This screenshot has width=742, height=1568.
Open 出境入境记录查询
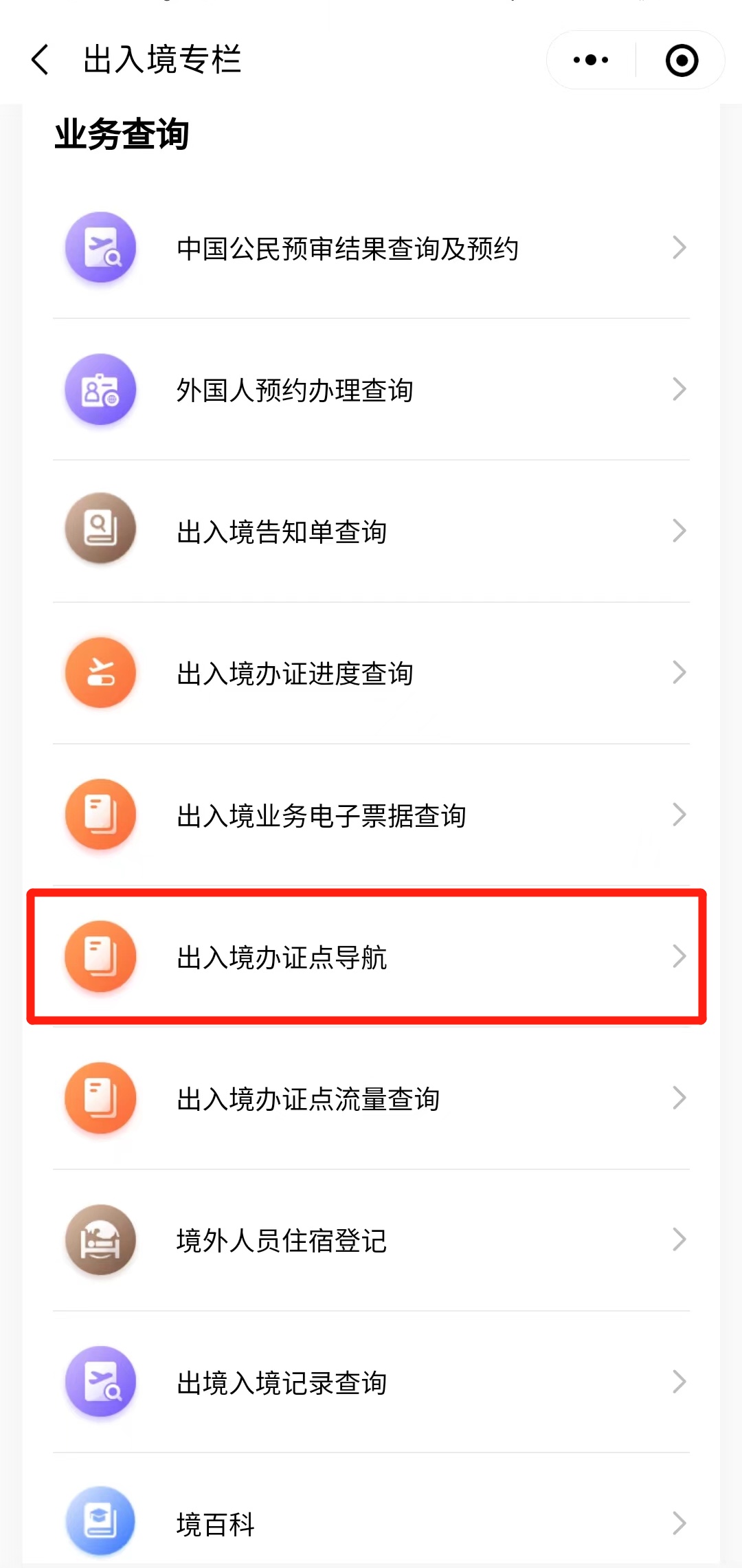click(371, 1382)
